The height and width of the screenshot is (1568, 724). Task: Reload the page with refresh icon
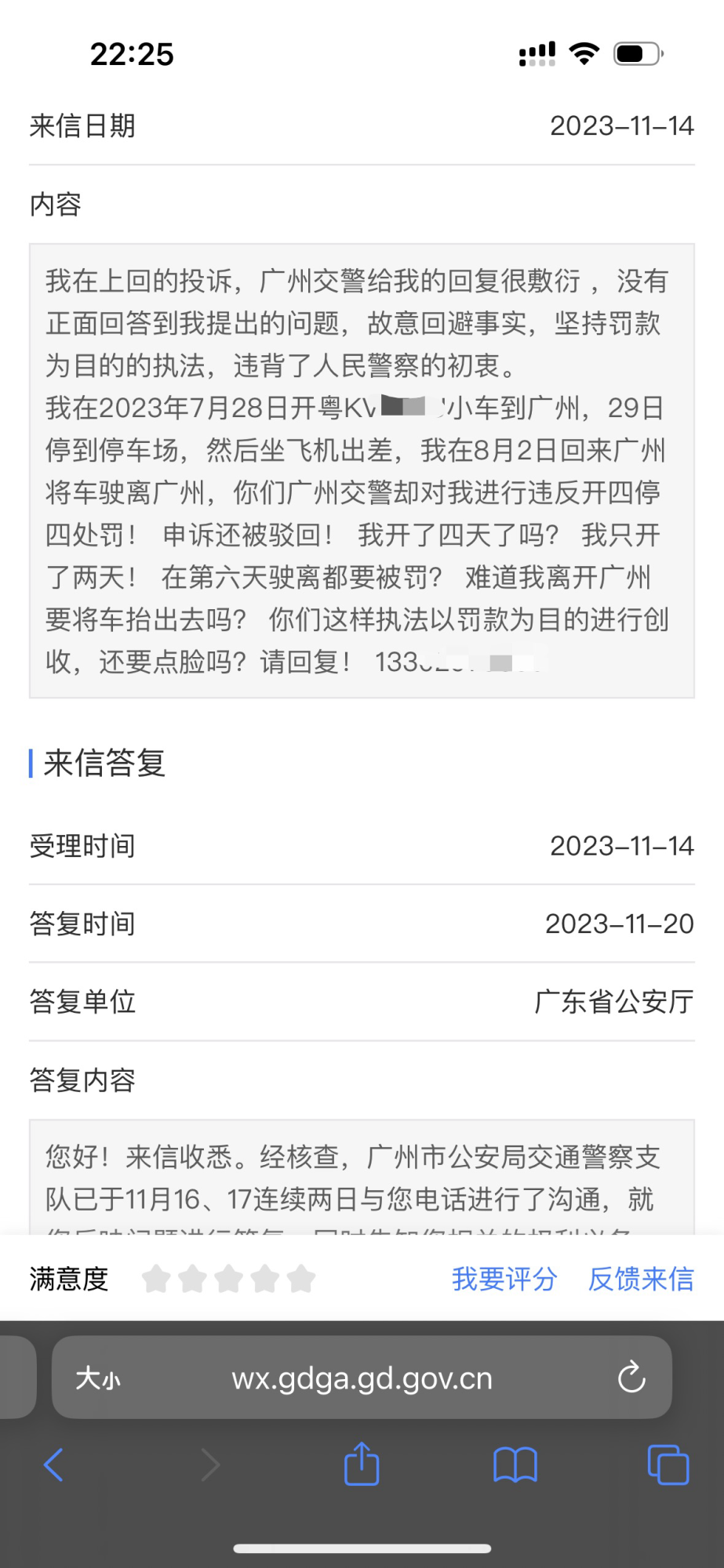(631, 1377)
